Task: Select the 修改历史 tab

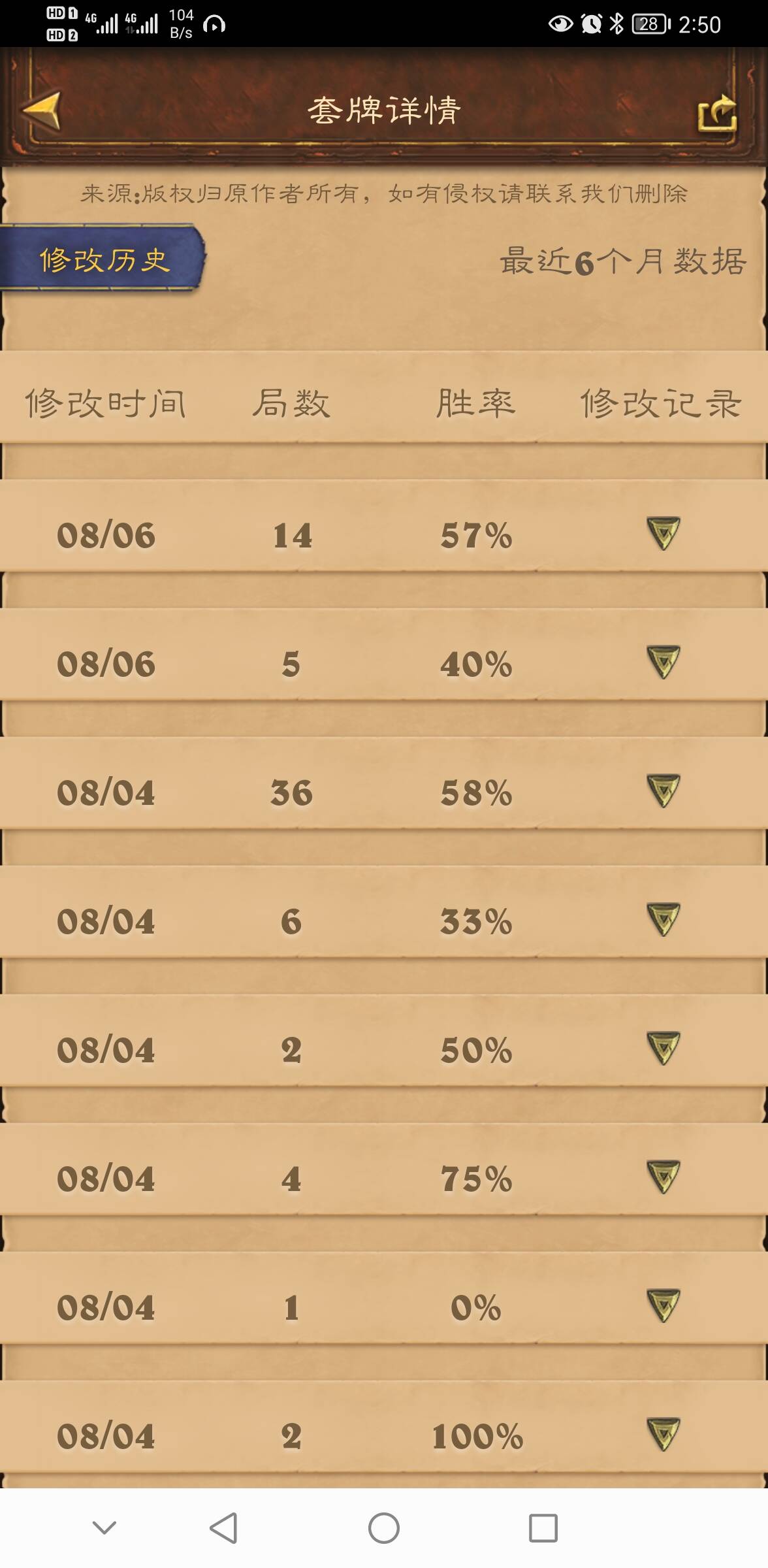Action: point(103,259)
